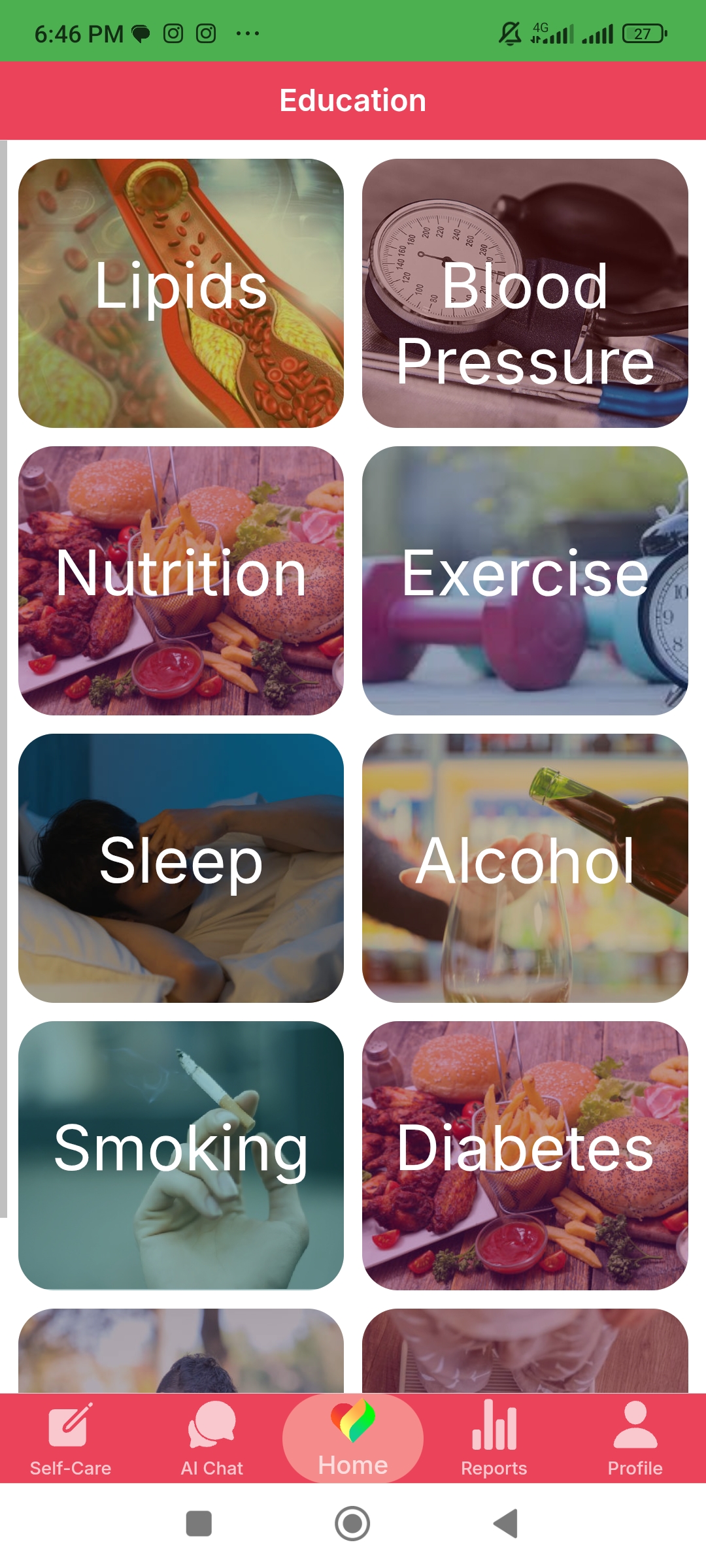View the Exercise education topic

(525, 581)
